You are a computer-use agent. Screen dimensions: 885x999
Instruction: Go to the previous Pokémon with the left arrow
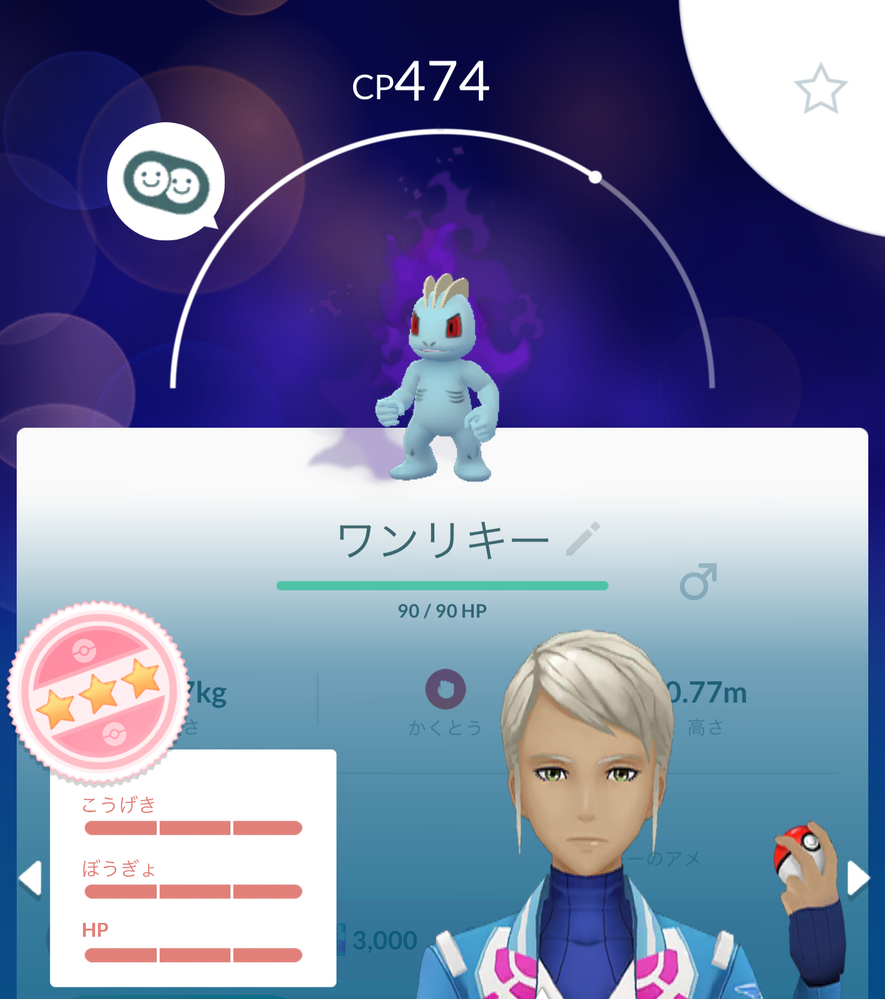point(30,878)
